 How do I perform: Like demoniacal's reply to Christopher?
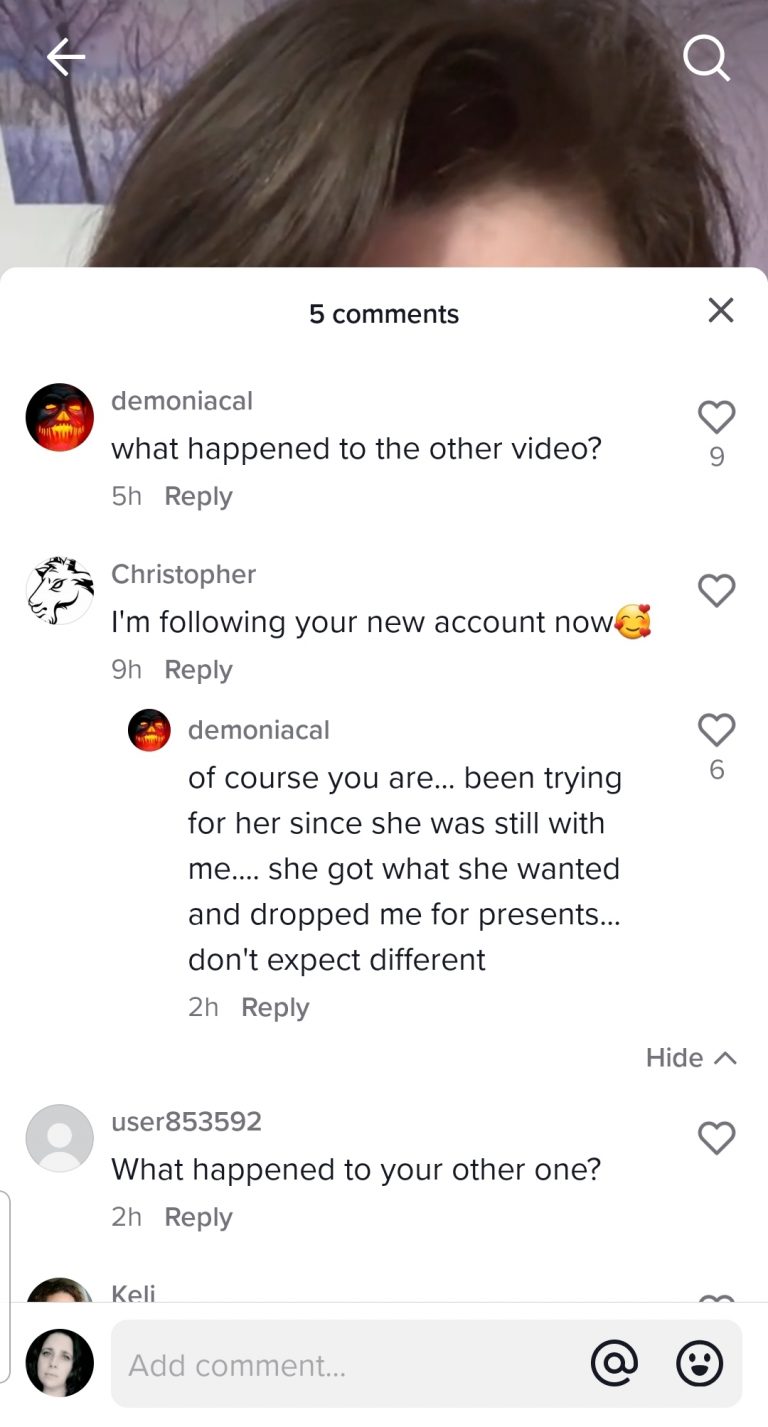click(716, 730)
